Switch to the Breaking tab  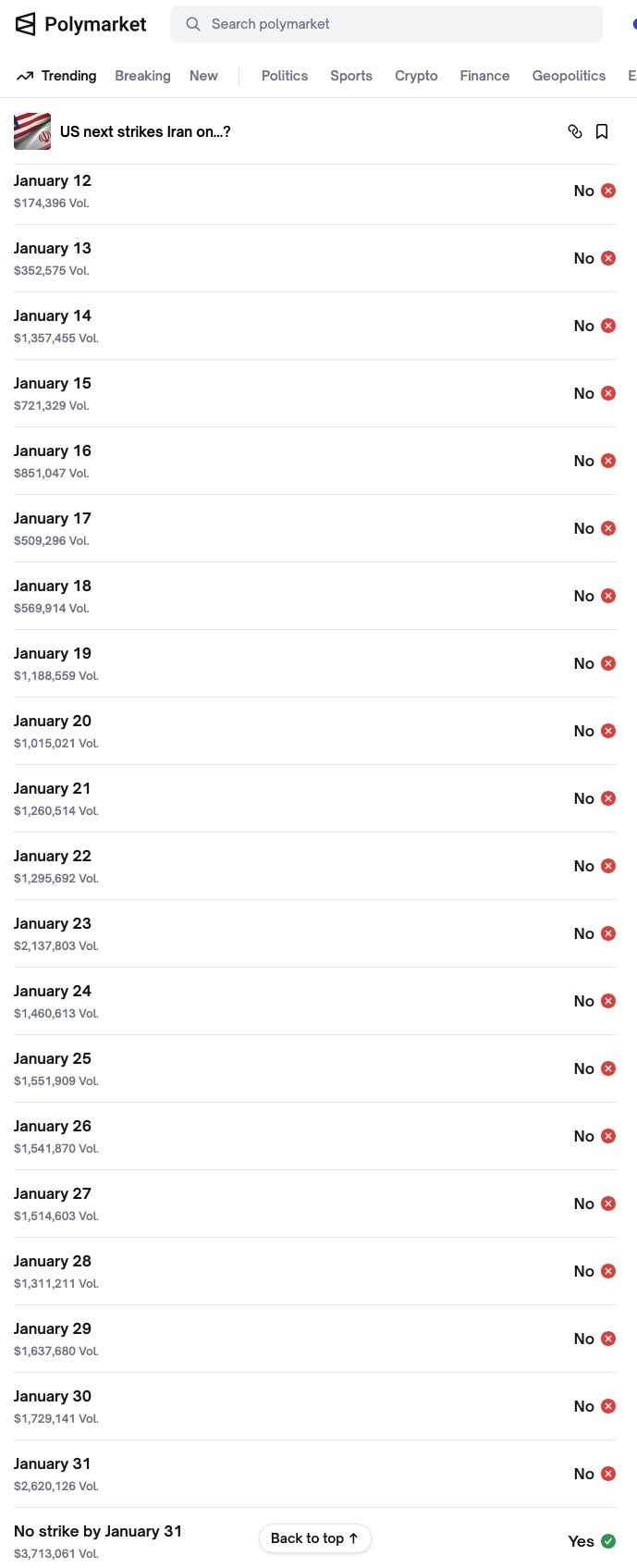tap(142, 76)
